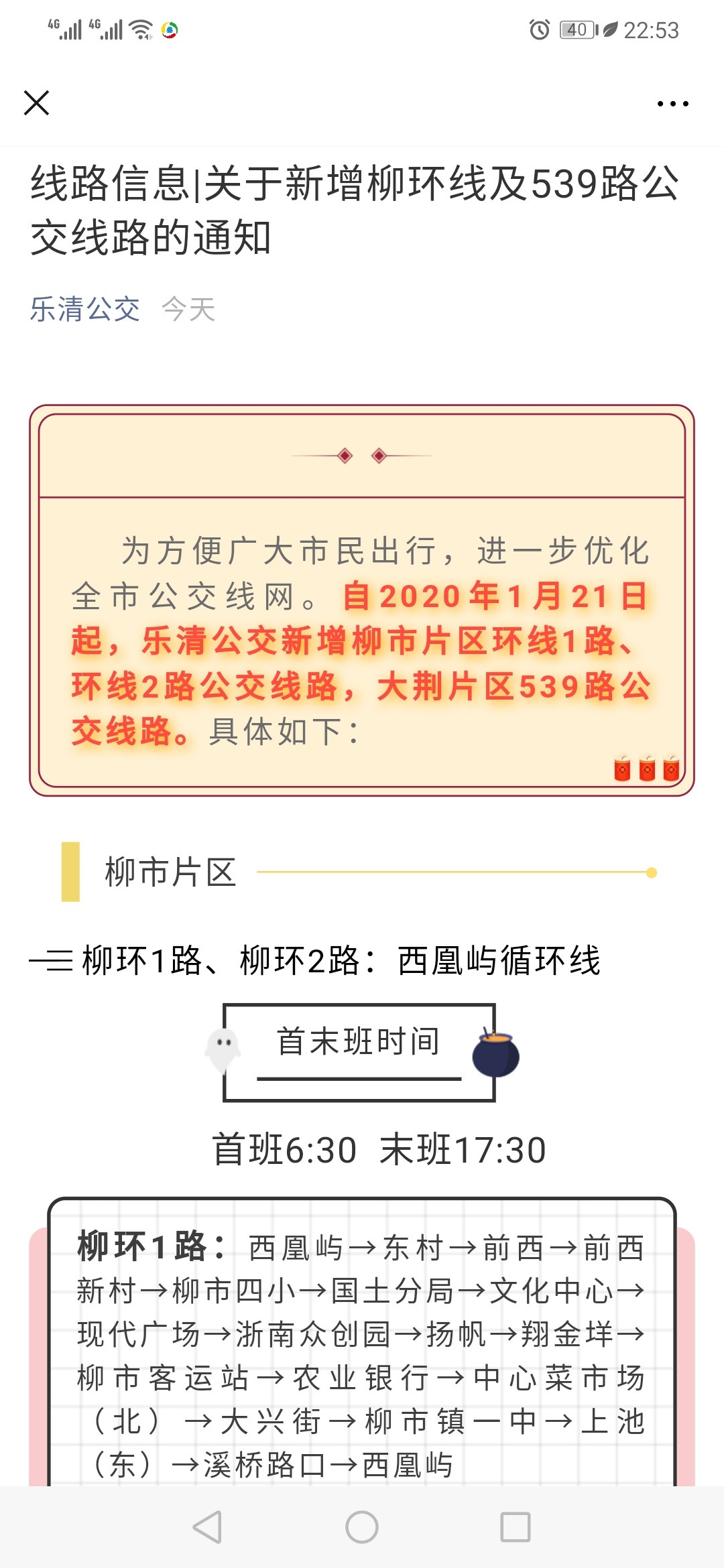Open the 乐清公交 account profile link
Screen dimensions: 724x1568
click(x=85, y=310)
